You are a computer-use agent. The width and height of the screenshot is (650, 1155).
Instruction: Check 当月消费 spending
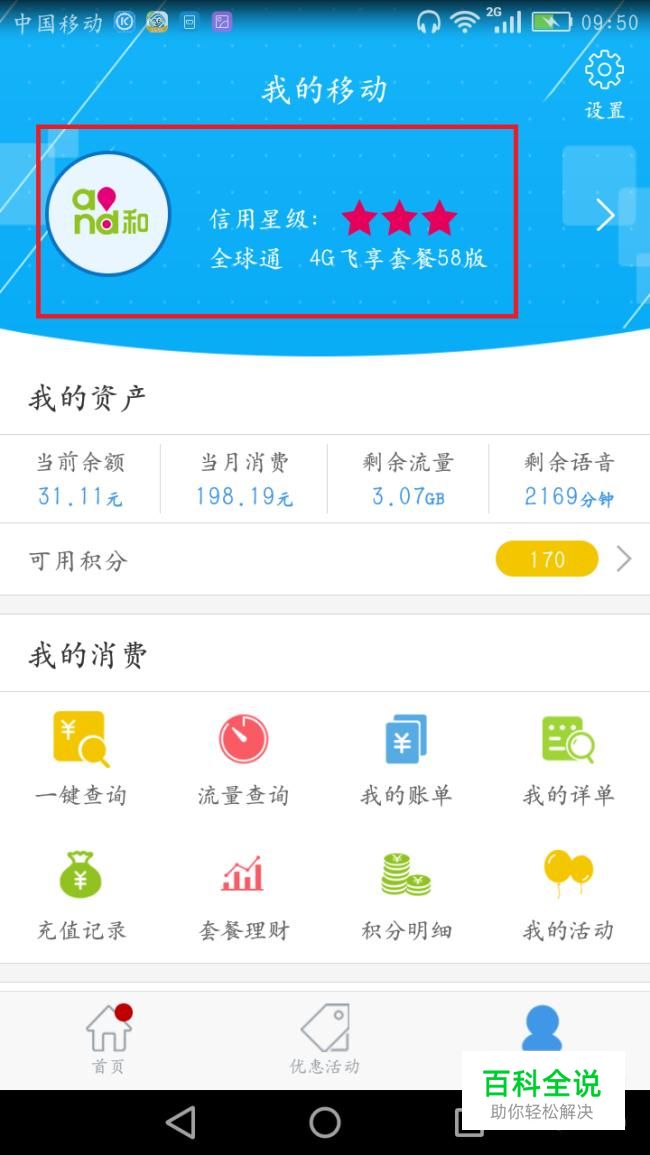(244, 478)
